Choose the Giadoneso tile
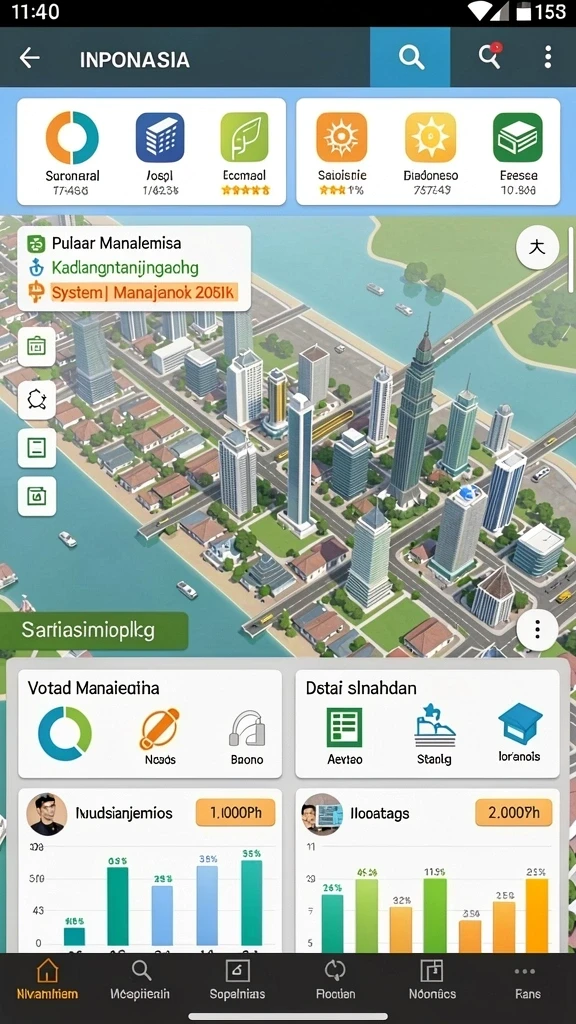Viewport: 576px width, 1024px height. click(430, 153)
